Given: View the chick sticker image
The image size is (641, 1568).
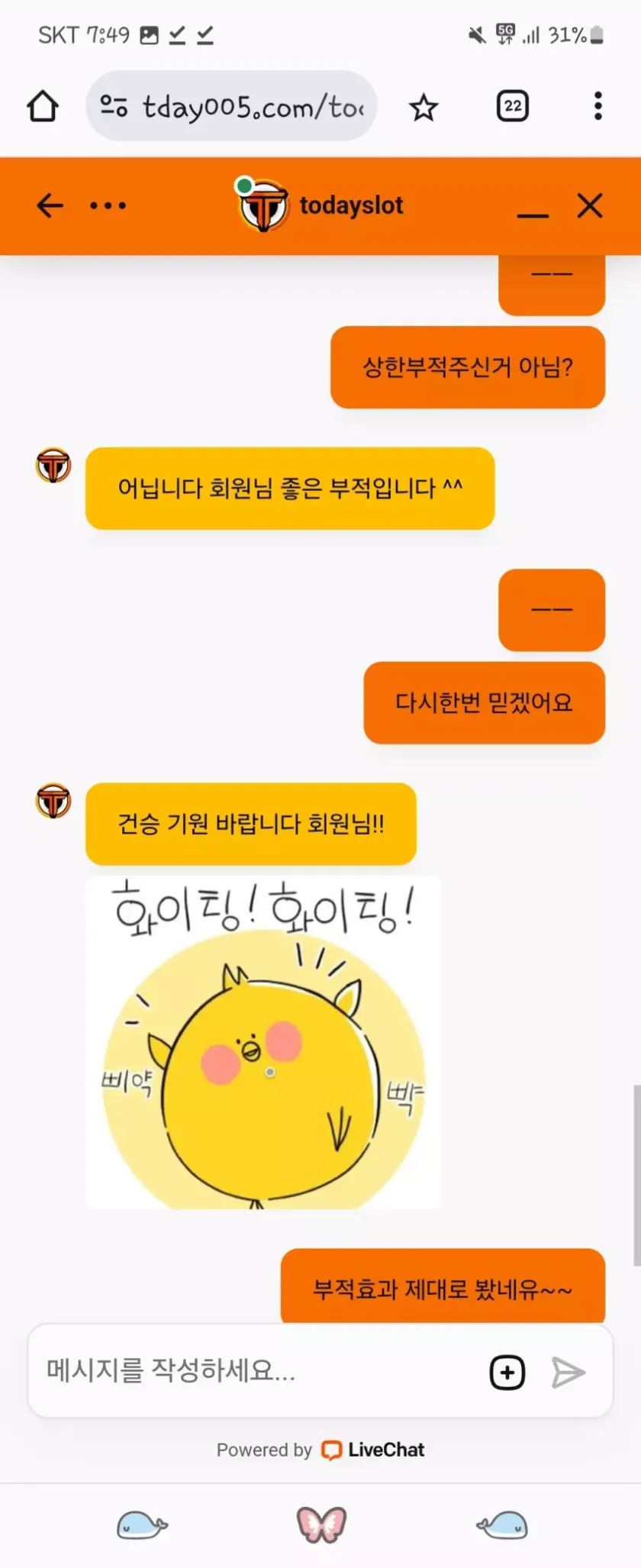Looking at the screenshot, I should pos(263,1042).
